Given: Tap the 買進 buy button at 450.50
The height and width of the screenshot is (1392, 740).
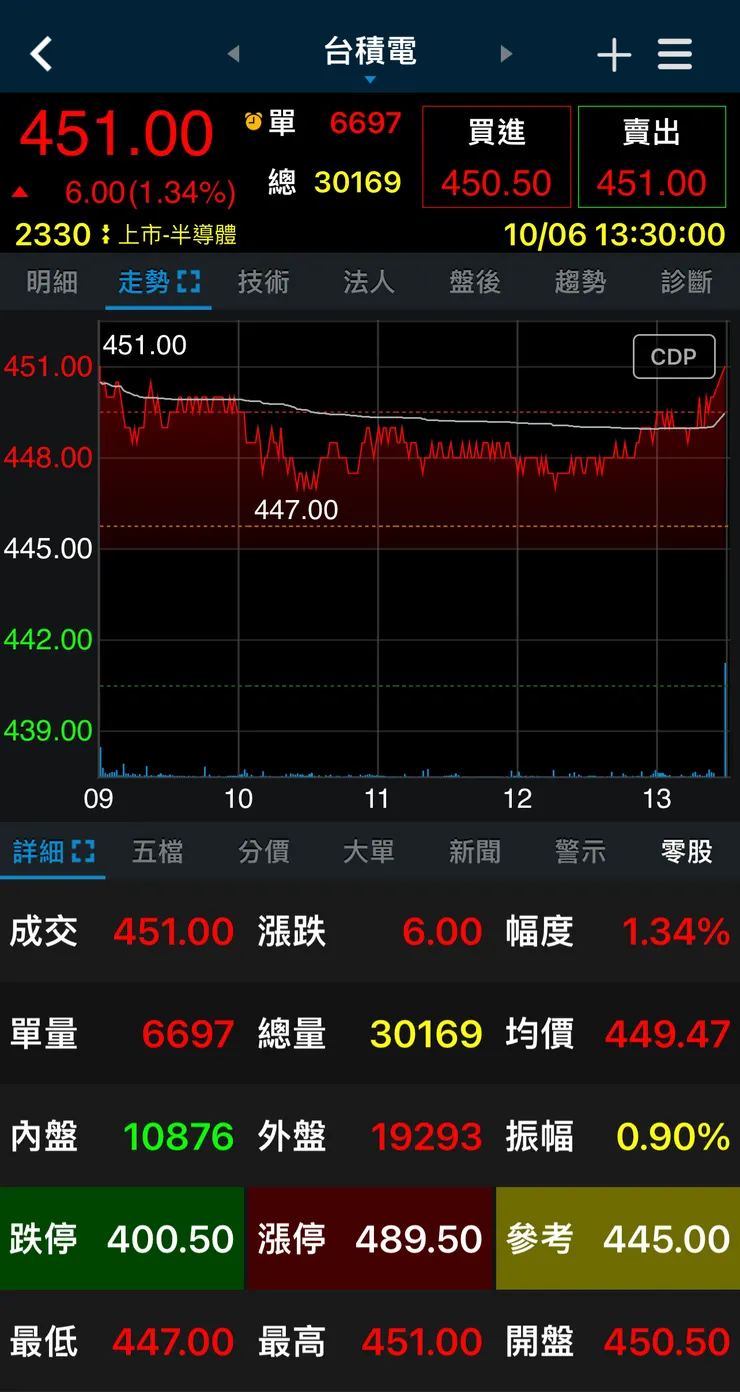Looking at the screenshot, I should tap(496, 157).
